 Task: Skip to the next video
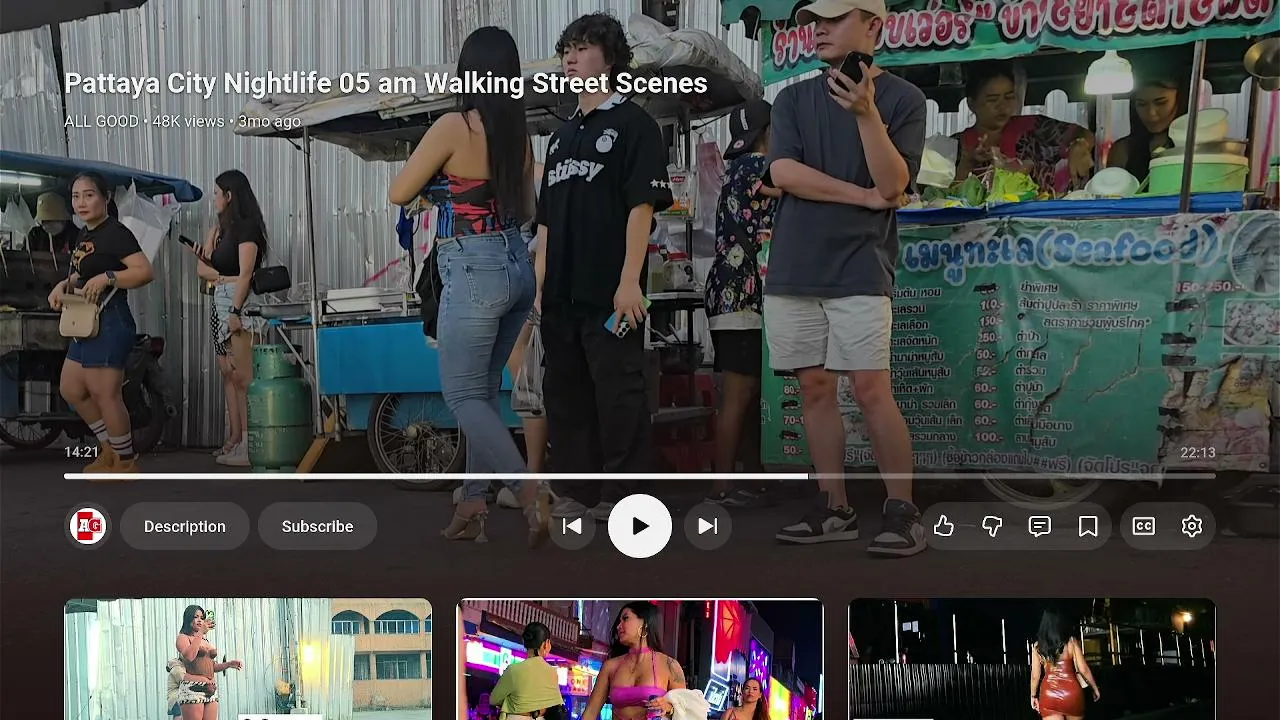click(708, 526)
